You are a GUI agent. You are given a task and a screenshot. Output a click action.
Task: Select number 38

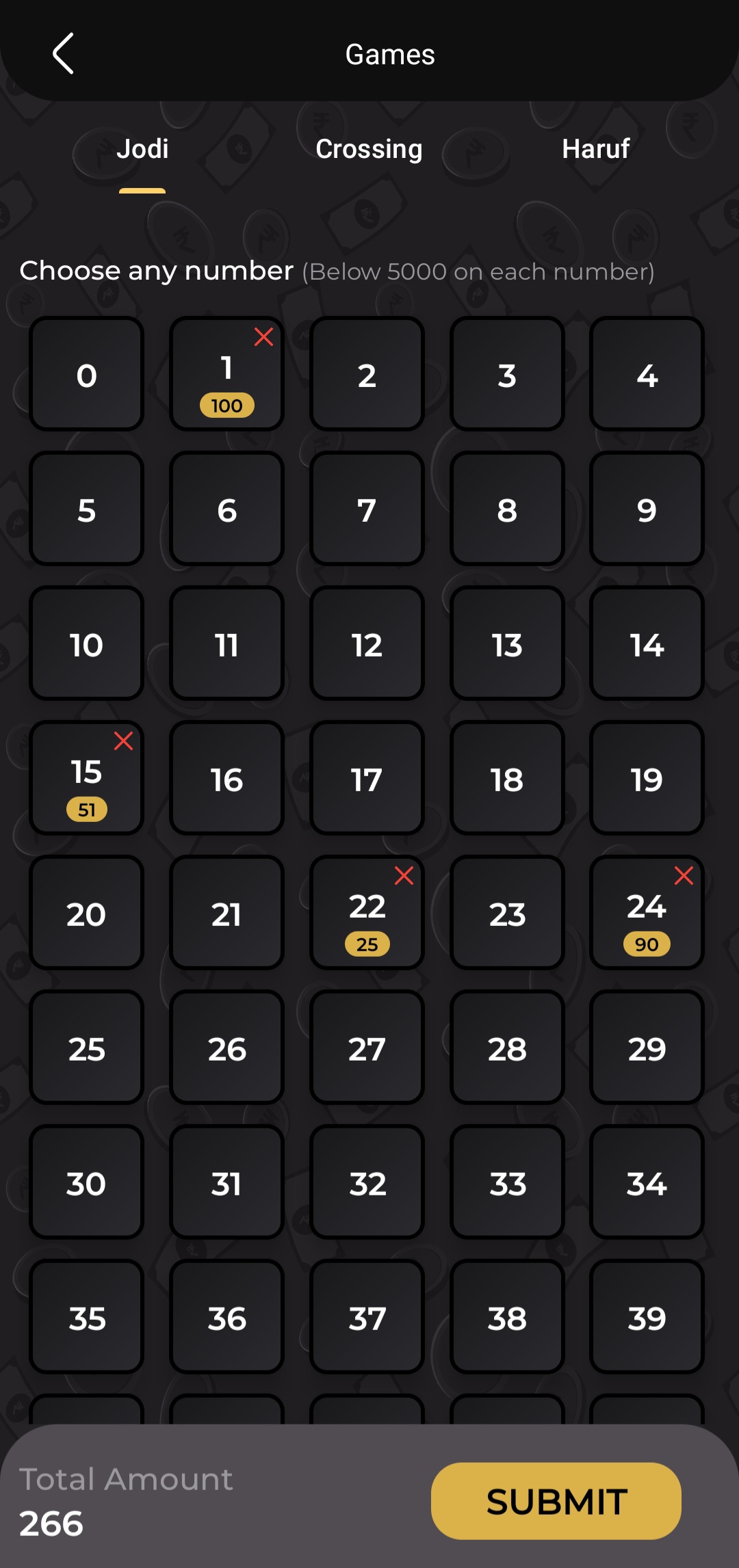pyautogui.click(x=507, y=1317)
